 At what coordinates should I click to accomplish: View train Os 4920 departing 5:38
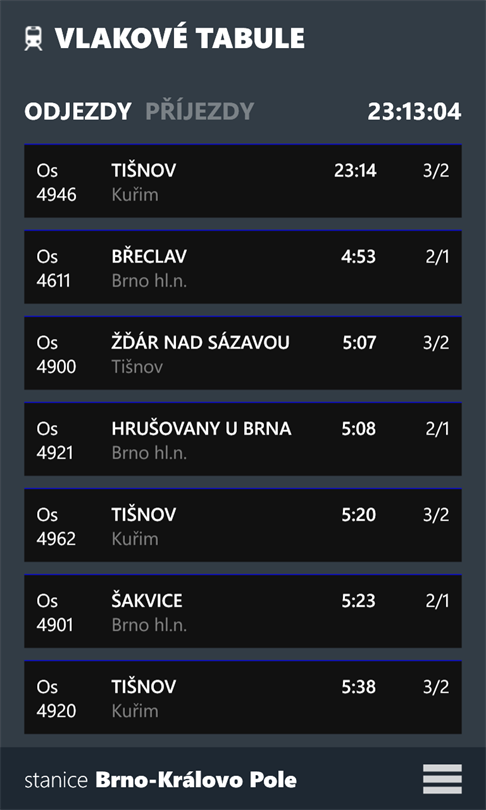point(243,697)
